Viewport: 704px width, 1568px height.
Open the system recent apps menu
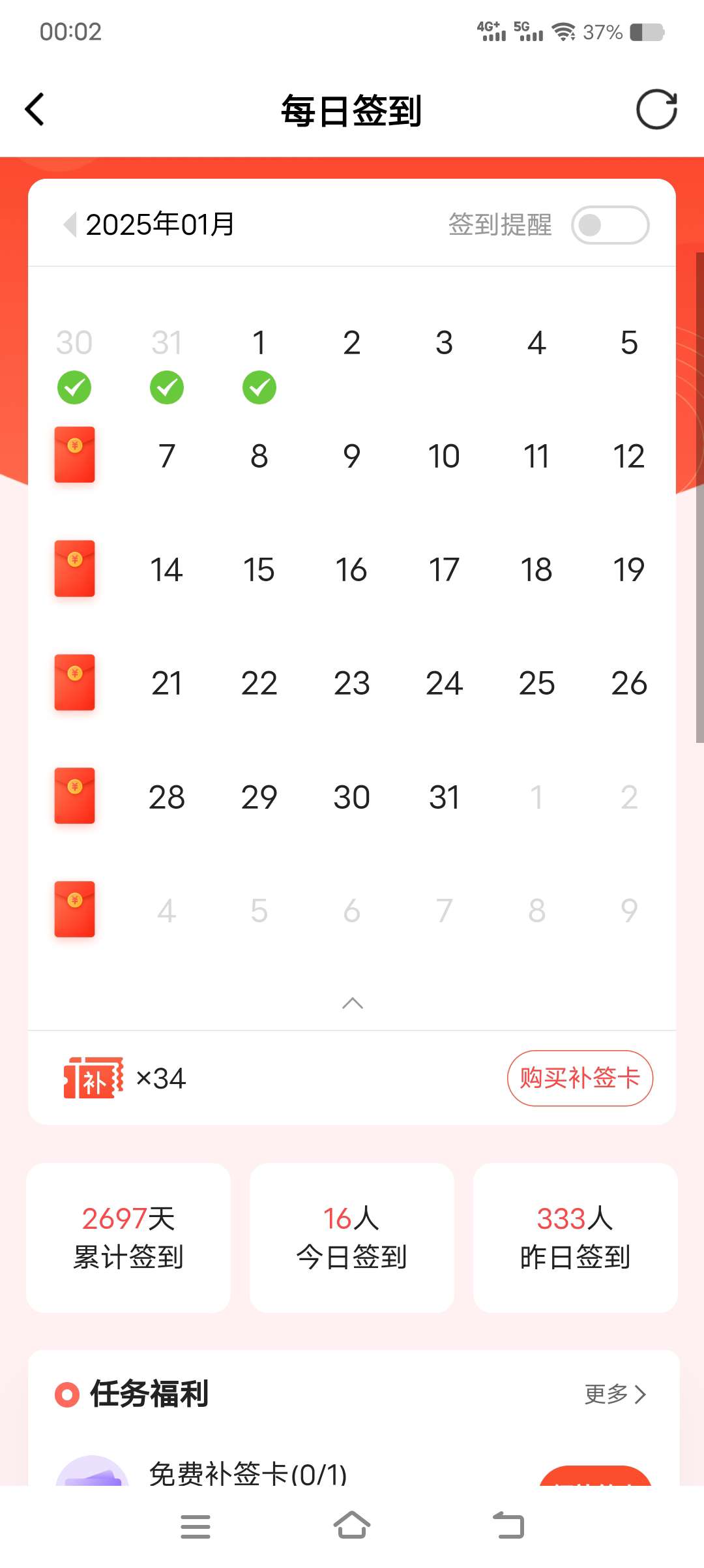pyautogui.click(x=195, y=1526)
